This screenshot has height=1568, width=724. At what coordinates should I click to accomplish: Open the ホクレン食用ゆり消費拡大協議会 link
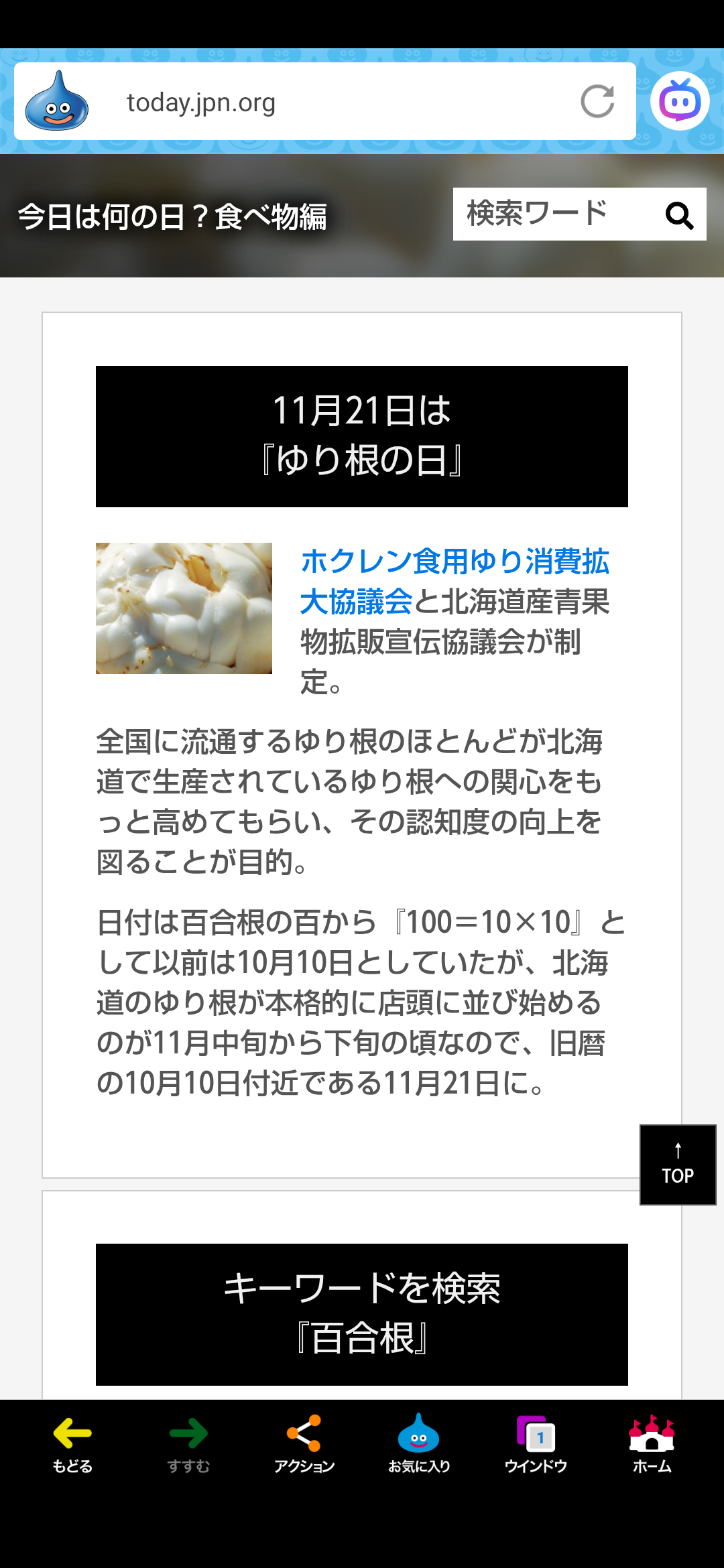coord(454,580)
